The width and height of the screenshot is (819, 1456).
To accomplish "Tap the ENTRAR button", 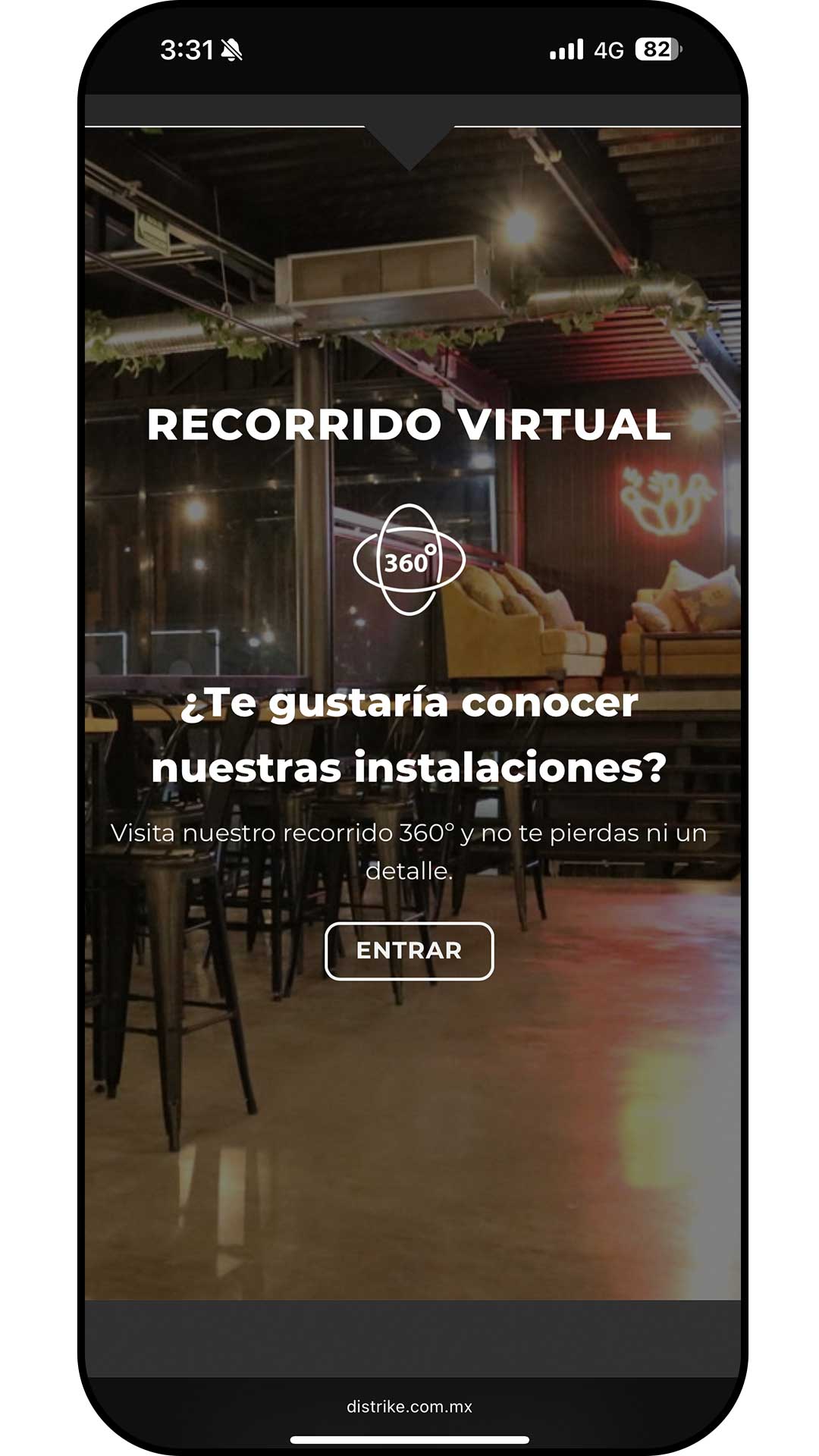I will point(409,951).
